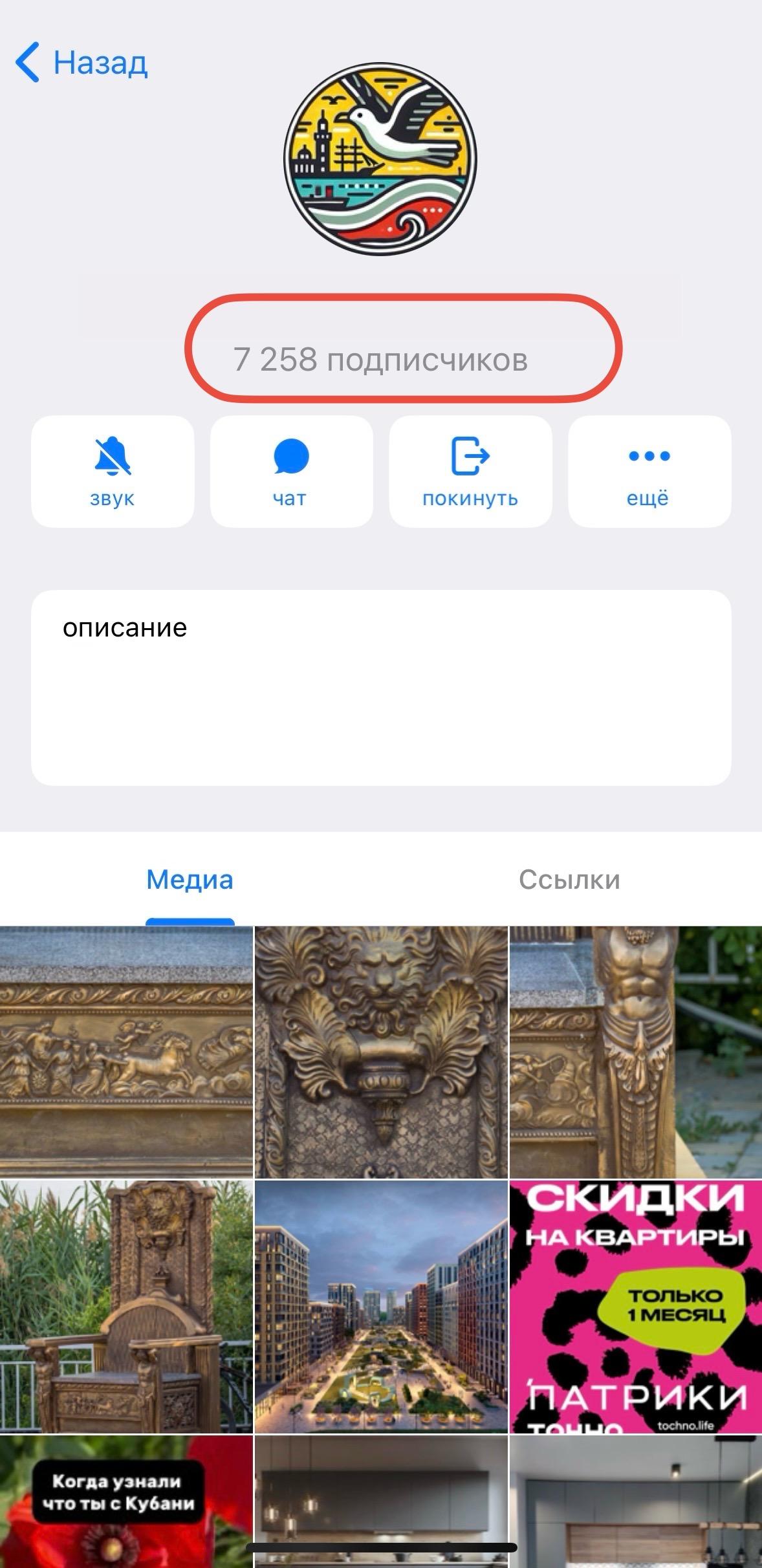Viewport: 762px width, 1568px height.
Task: Leave the channel via покинуть
Action: pos(470,471)
